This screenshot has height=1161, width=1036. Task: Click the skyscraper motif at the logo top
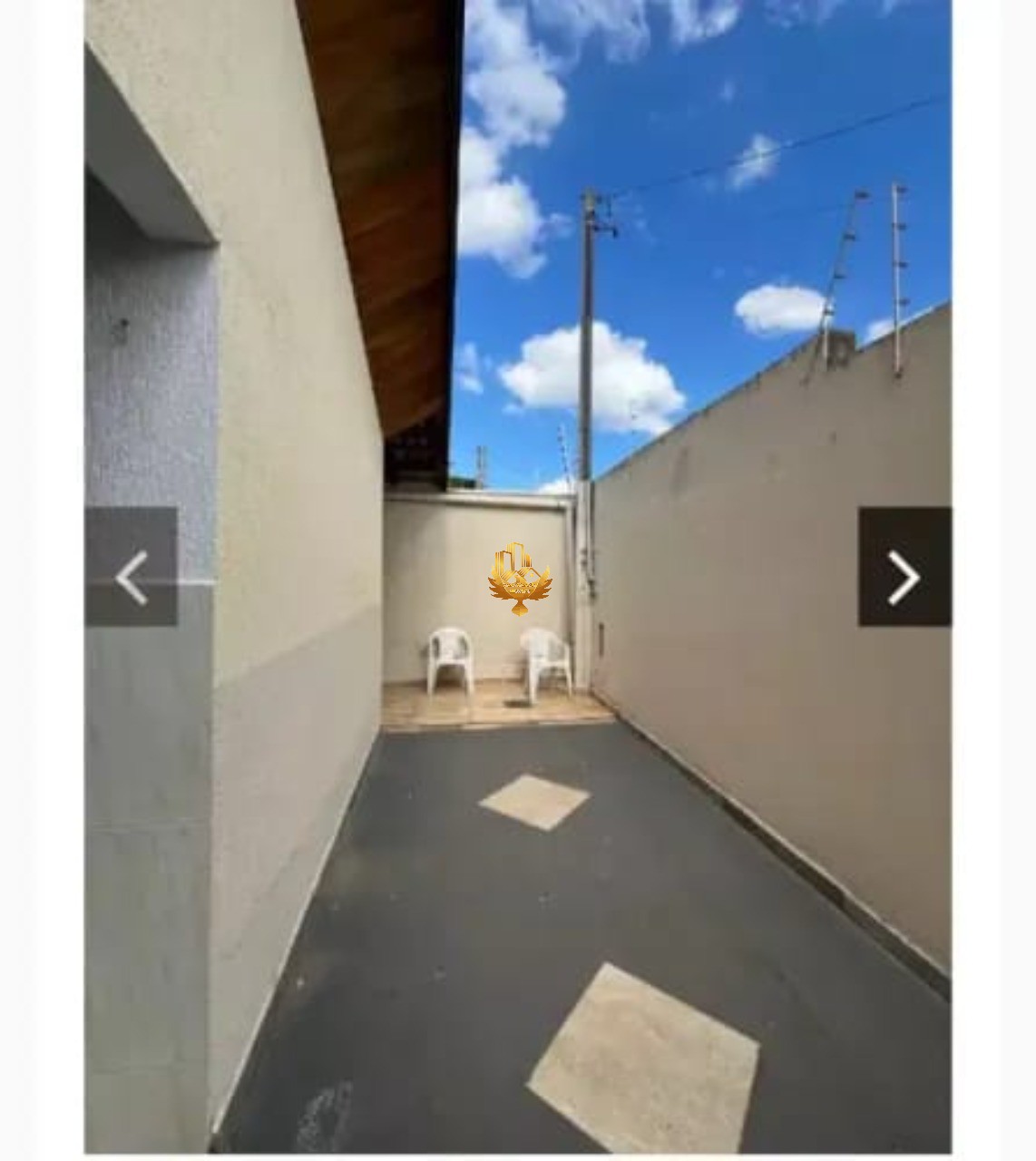[514, 550]
